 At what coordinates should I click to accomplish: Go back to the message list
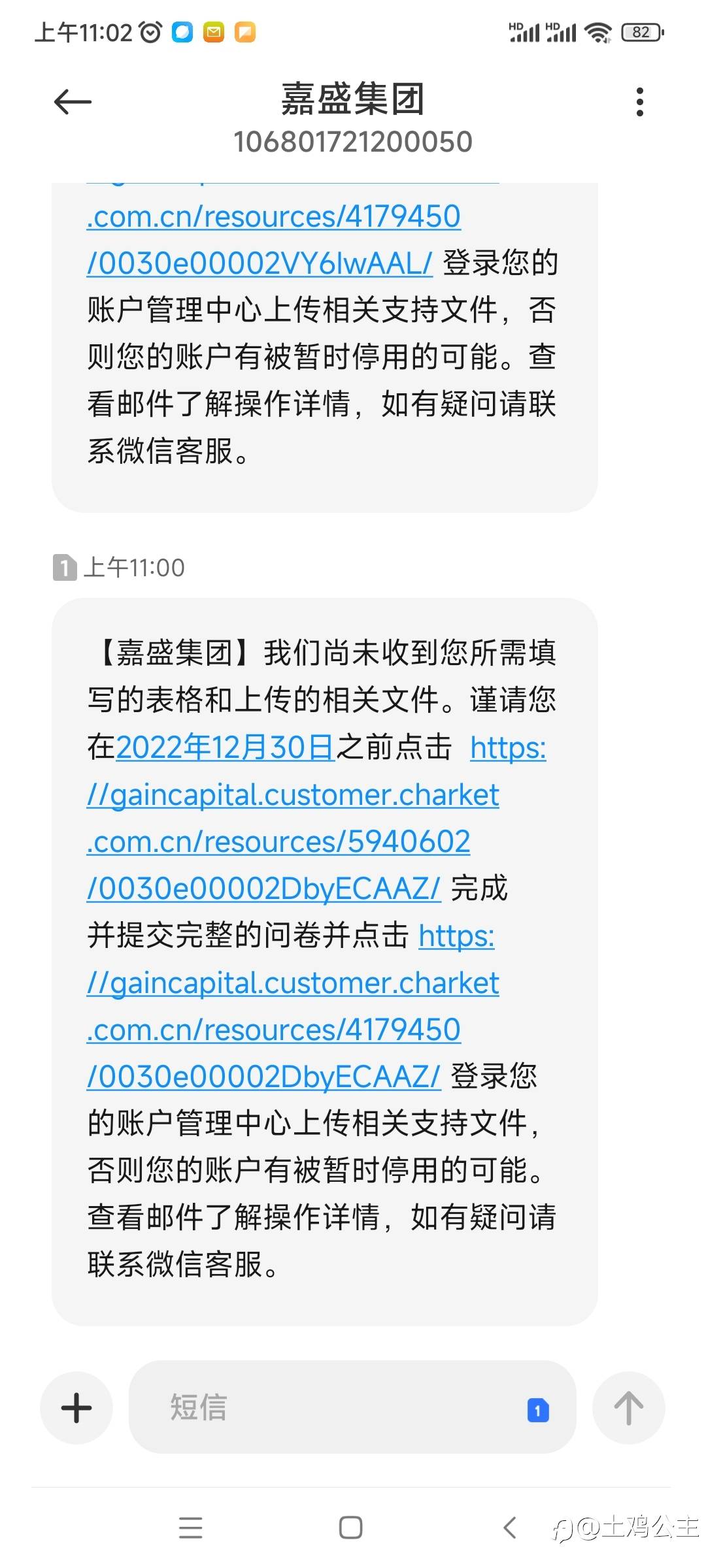73,102
